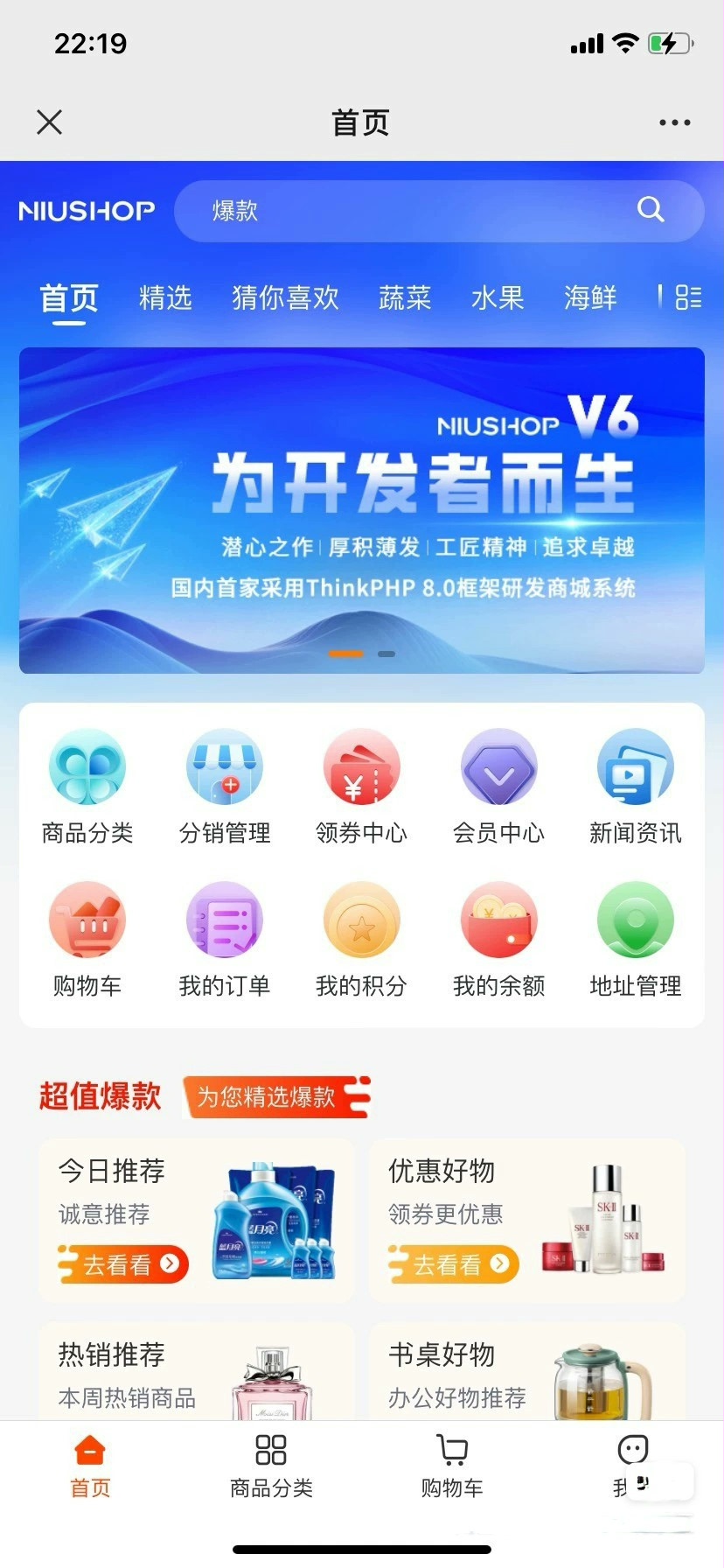Image resolution: width=724 pixels, height=1568 pixels.
Task: Switch to the 精选 tab
Action: click(x=165, y=297)
